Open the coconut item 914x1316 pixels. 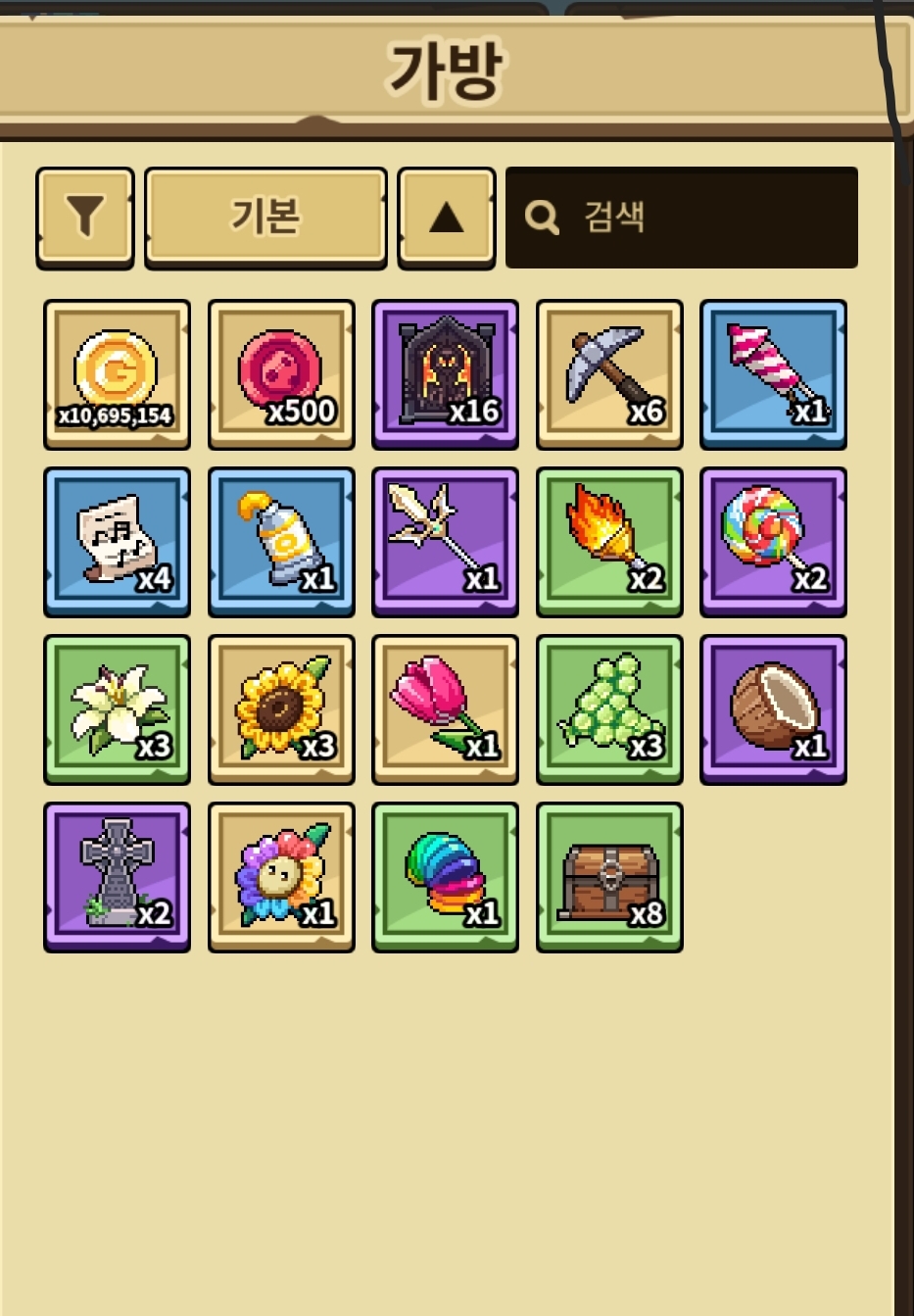click(x=773, y=709)
